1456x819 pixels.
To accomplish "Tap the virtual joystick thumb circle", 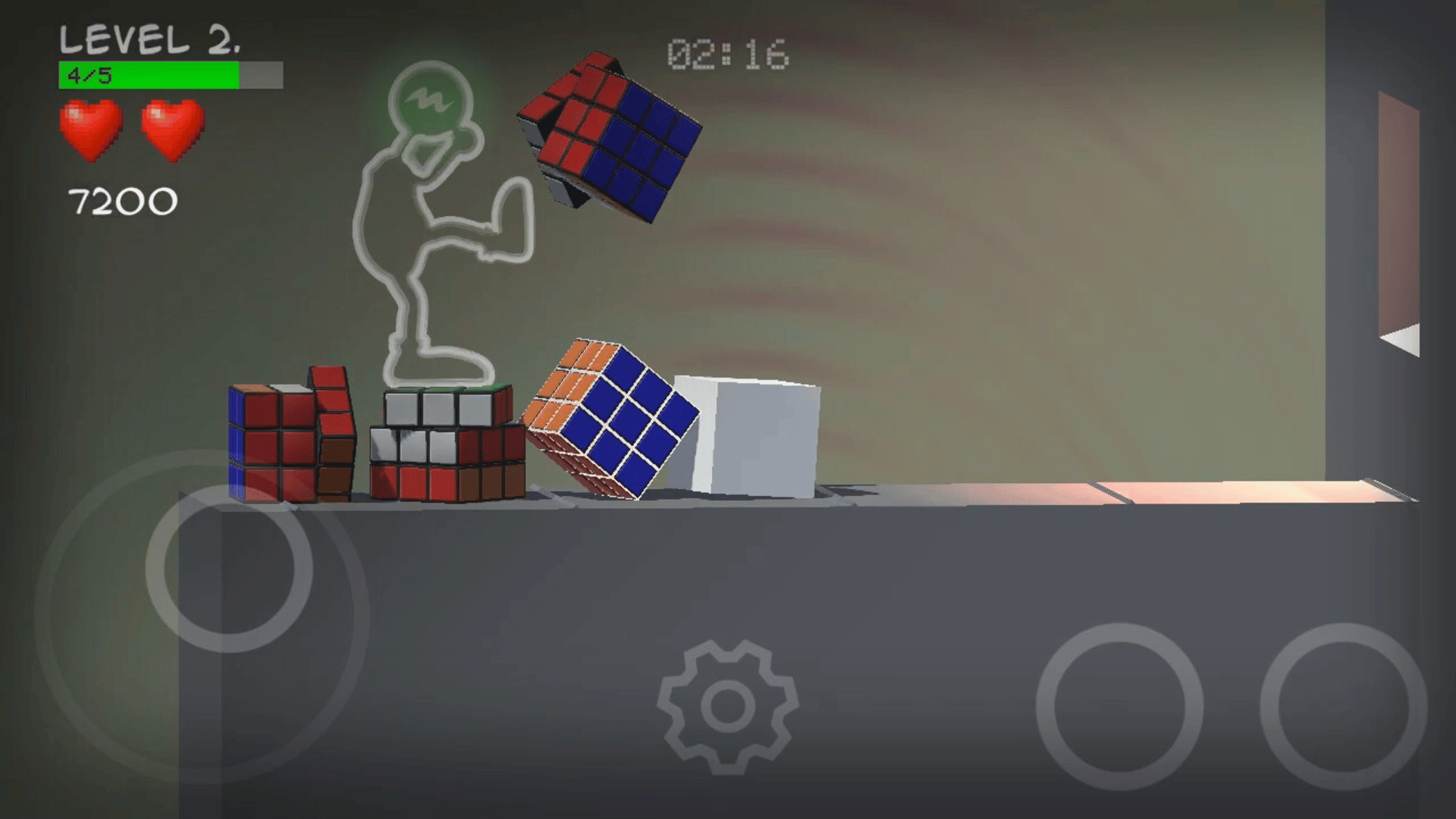I will pyautogui.click(x=228, y=569).
